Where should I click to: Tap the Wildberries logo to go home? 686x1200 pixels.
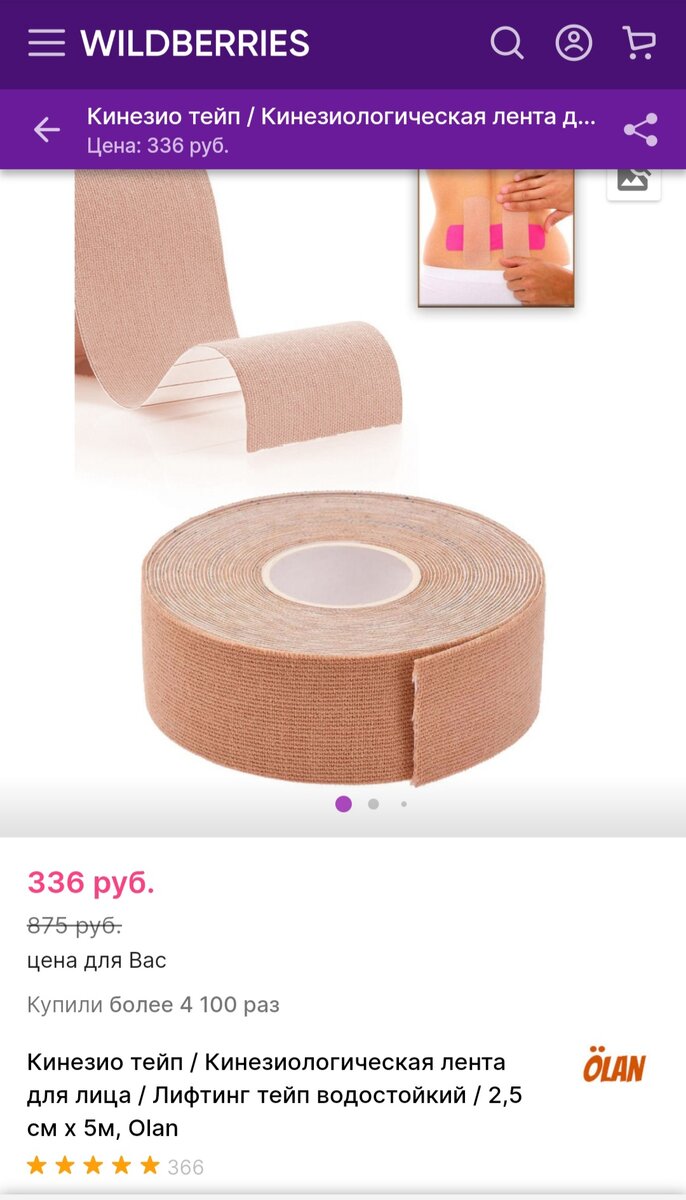(195, 43)
